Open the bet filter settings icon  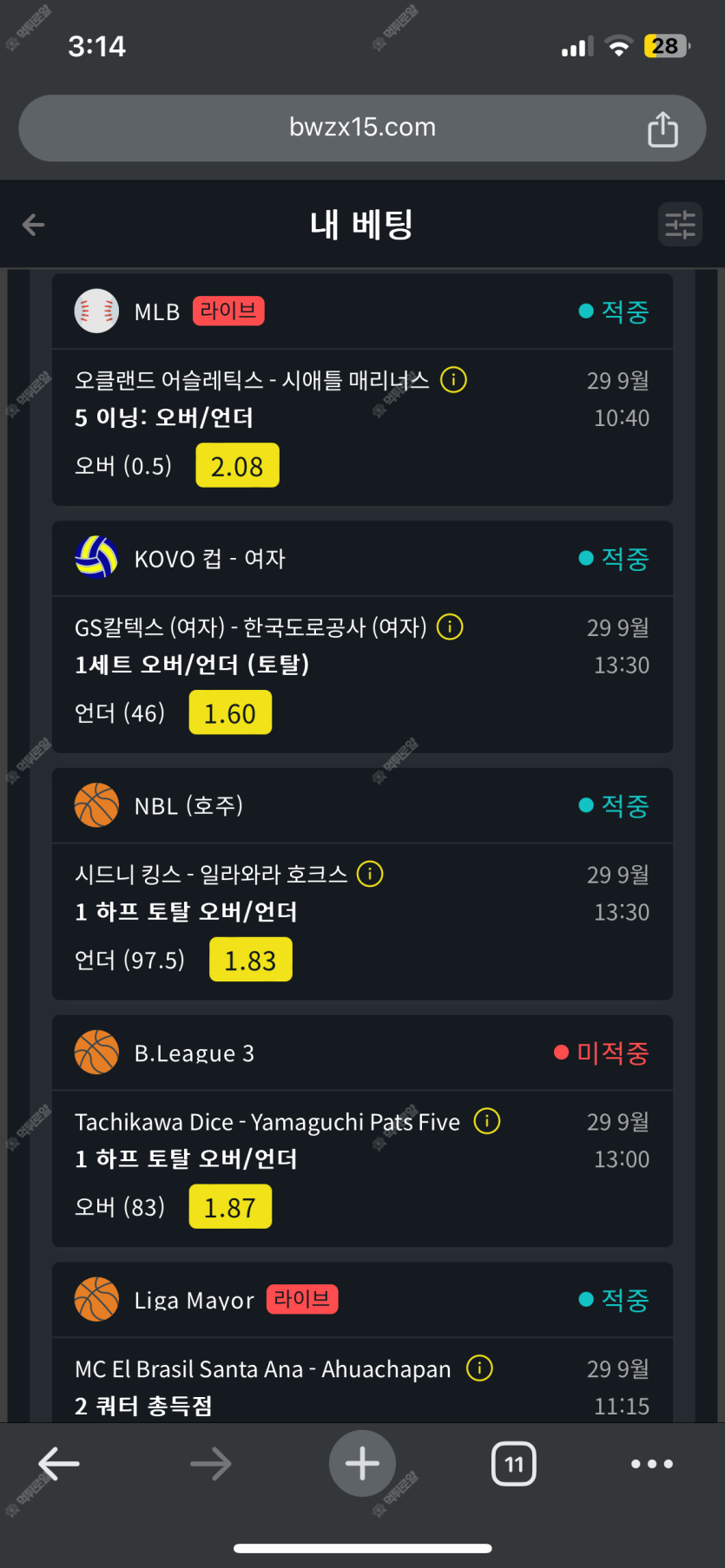(680, 225)
